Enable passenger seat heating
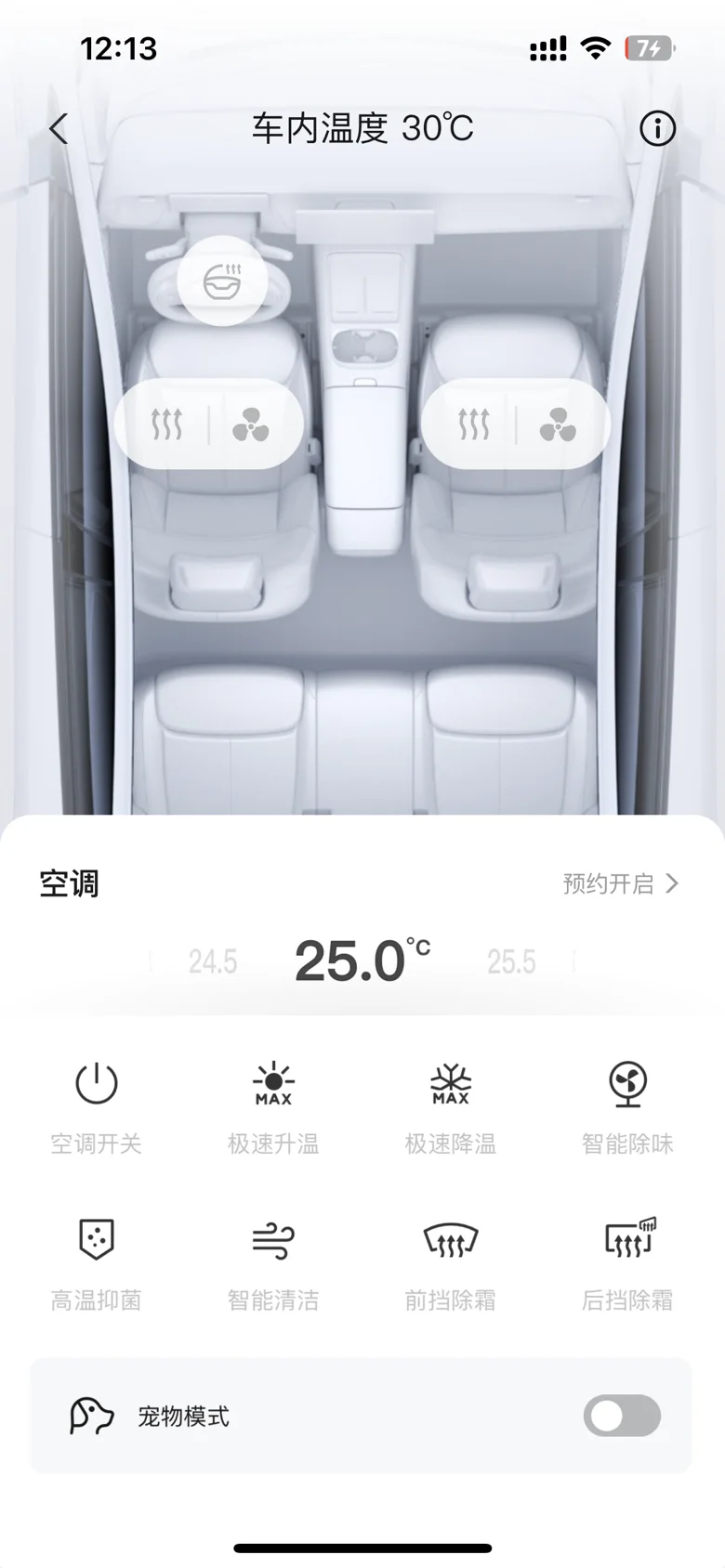The width and height of the screenshot is (725, 1568). [473, 425]
